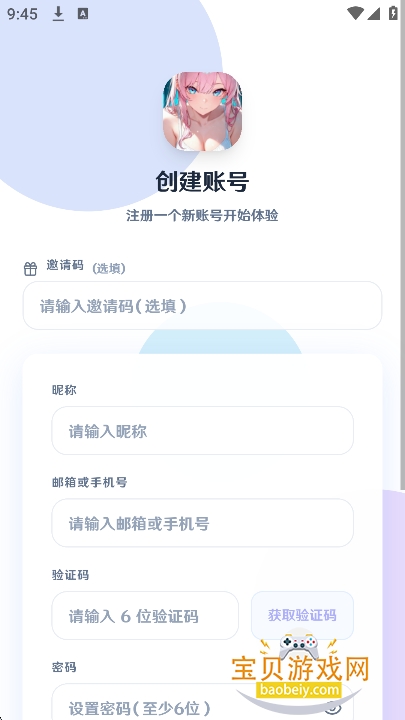Toggle password visibility eye icon

pos(333,708)
